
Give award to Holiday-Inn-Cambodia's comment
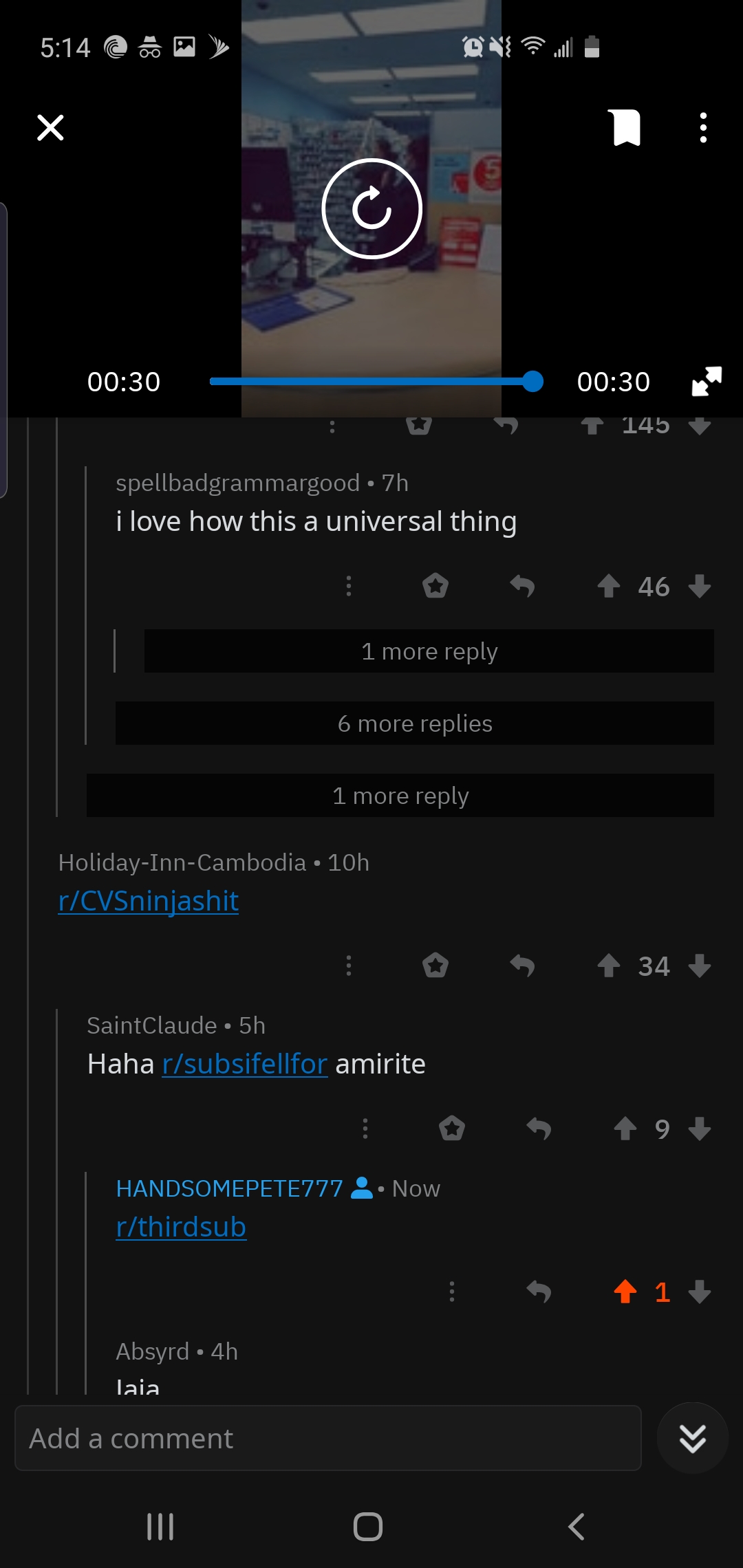(x=435, y=966)
